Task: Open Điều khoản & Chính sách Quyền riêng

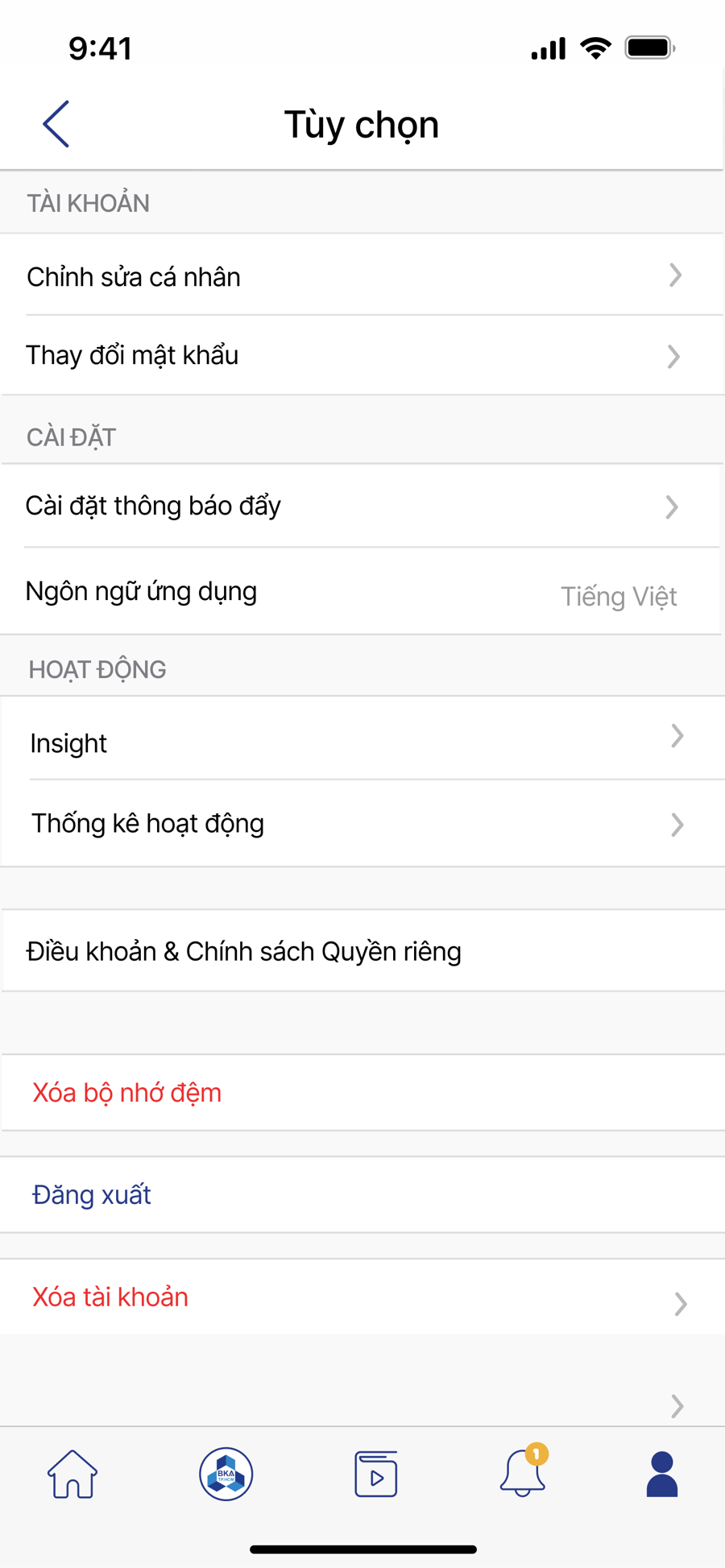Action: [362, 951]
